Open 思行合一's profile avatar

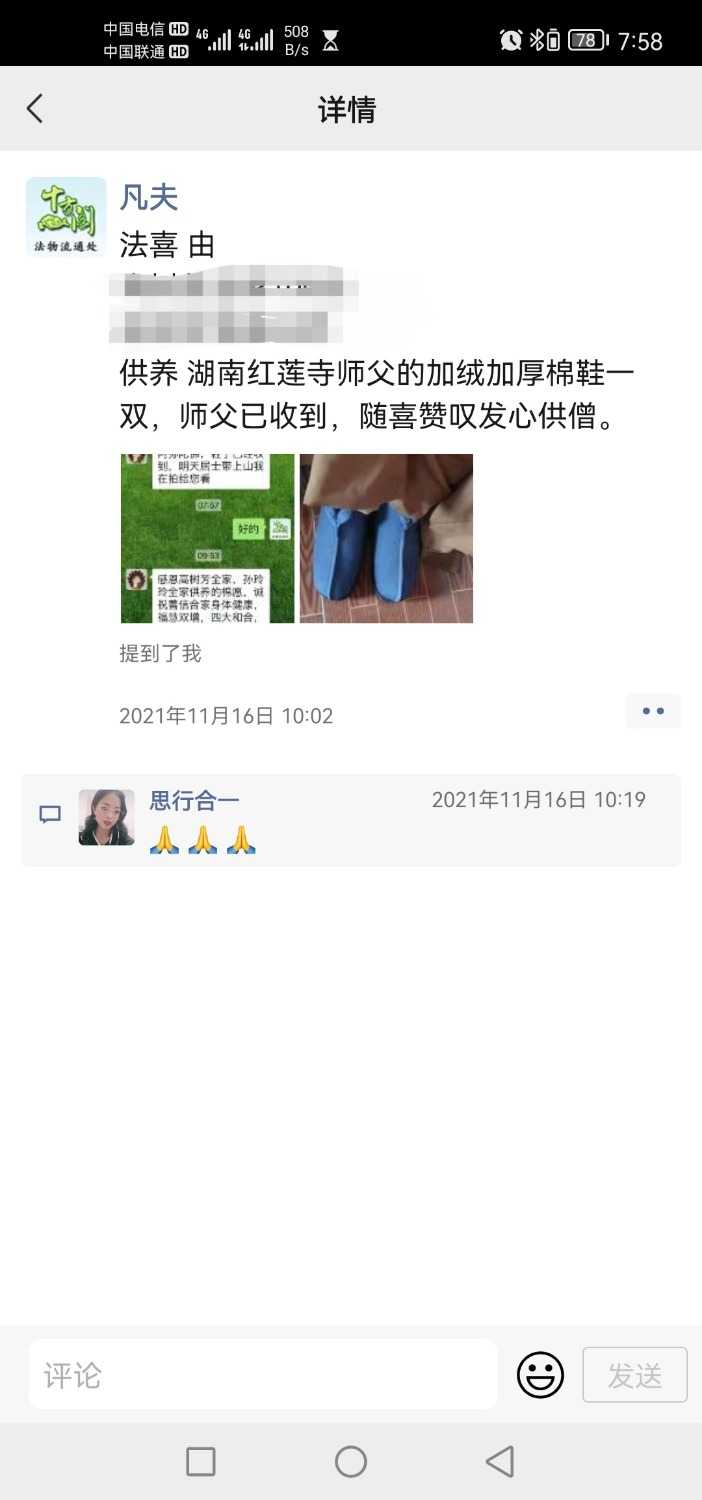coord(106,817)
